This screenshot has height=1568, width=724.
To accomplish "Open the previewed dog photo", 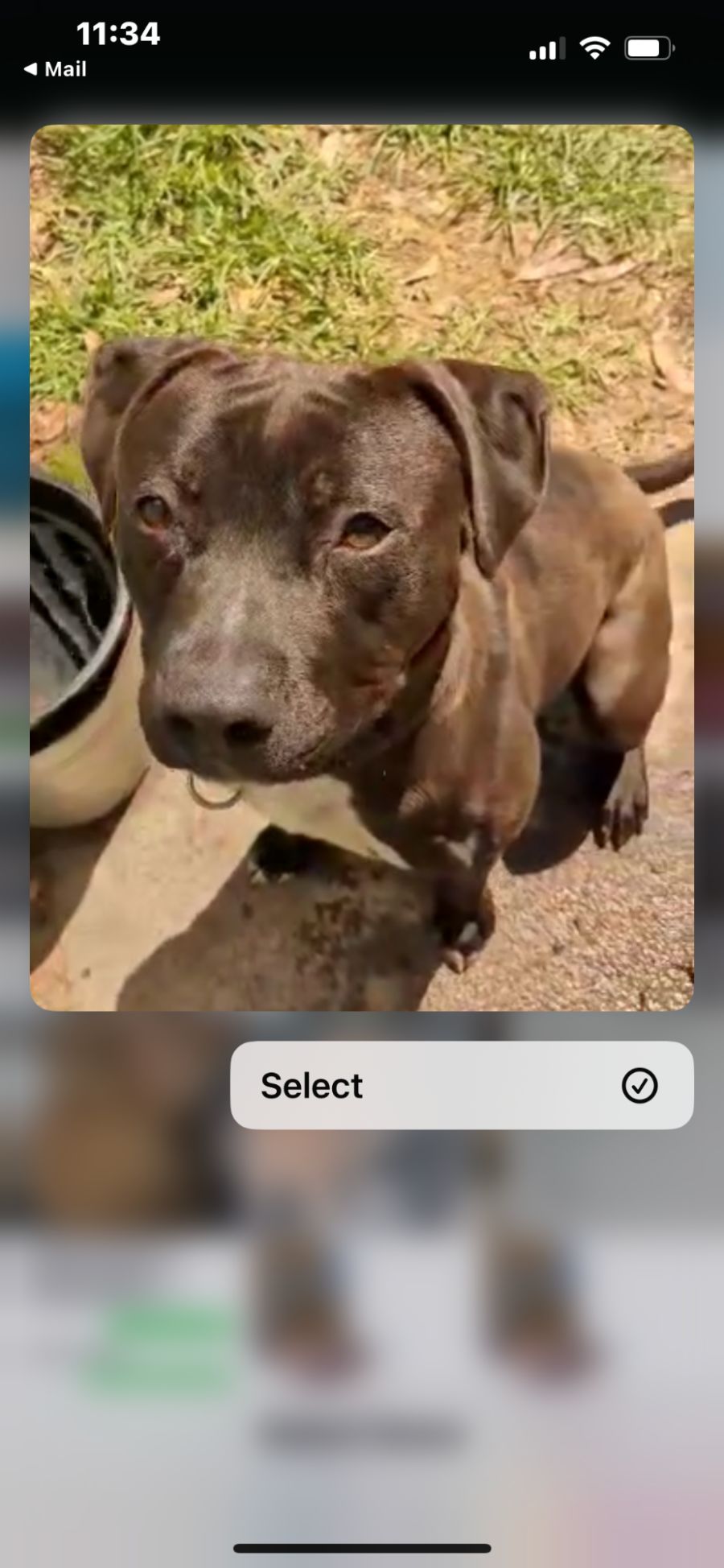I will [362, 567].
